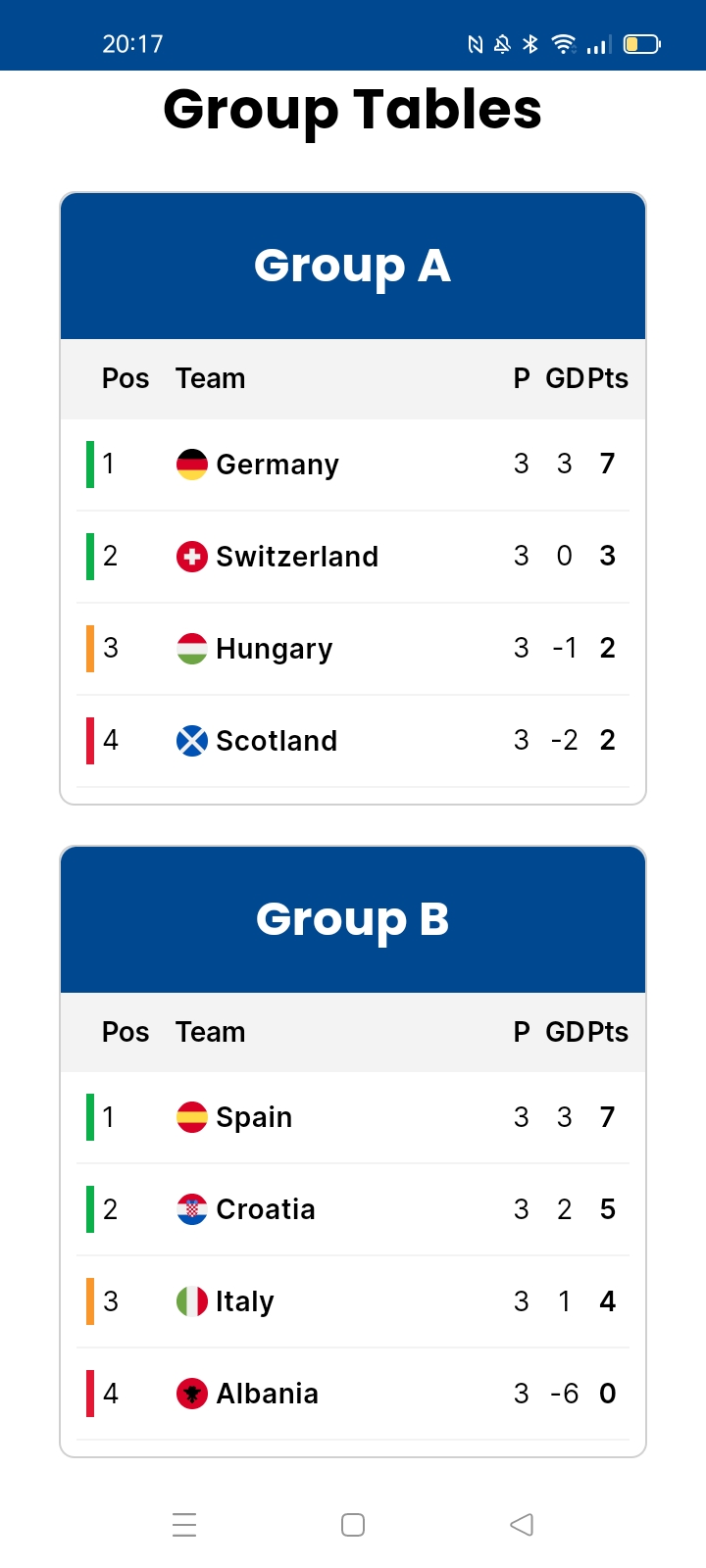This screenshot has width=706, height=1568.
Task: Open the Switzerland row in Group A
Action: click(353, 557)
